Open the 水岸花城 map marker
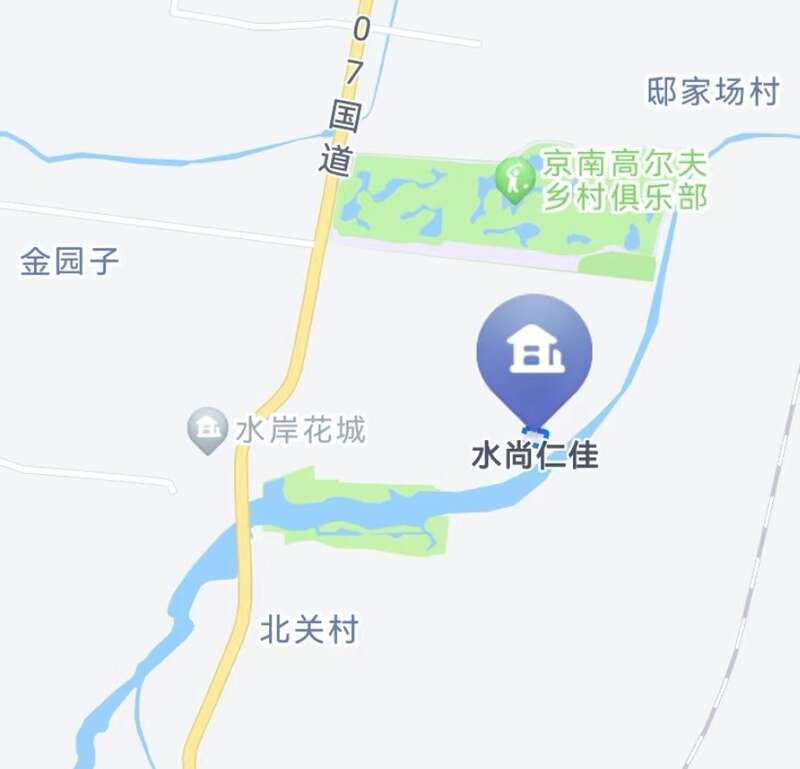 [x=209, y=429]
